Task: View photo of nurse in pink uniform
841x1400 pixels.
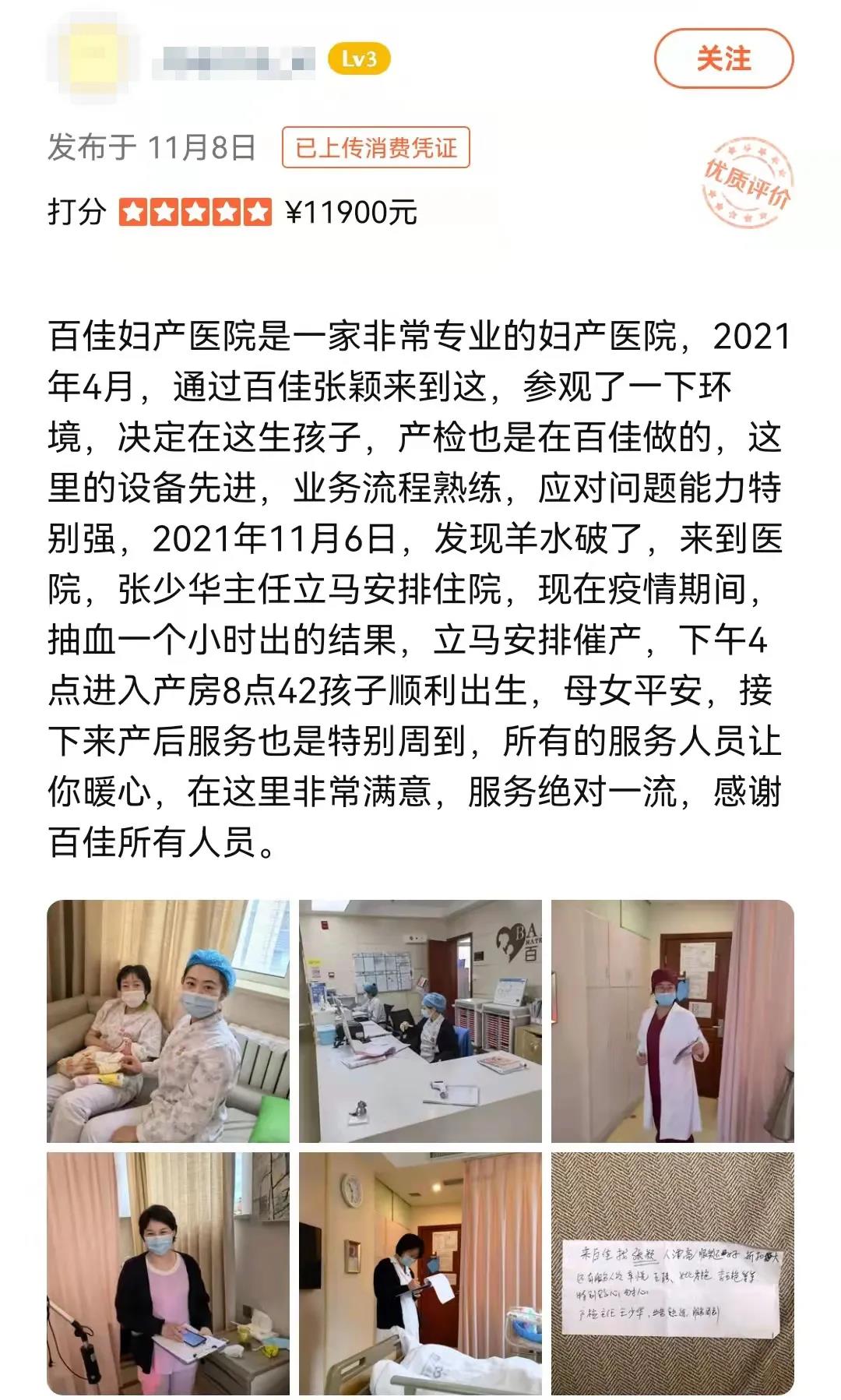Action: (168, 1274)
